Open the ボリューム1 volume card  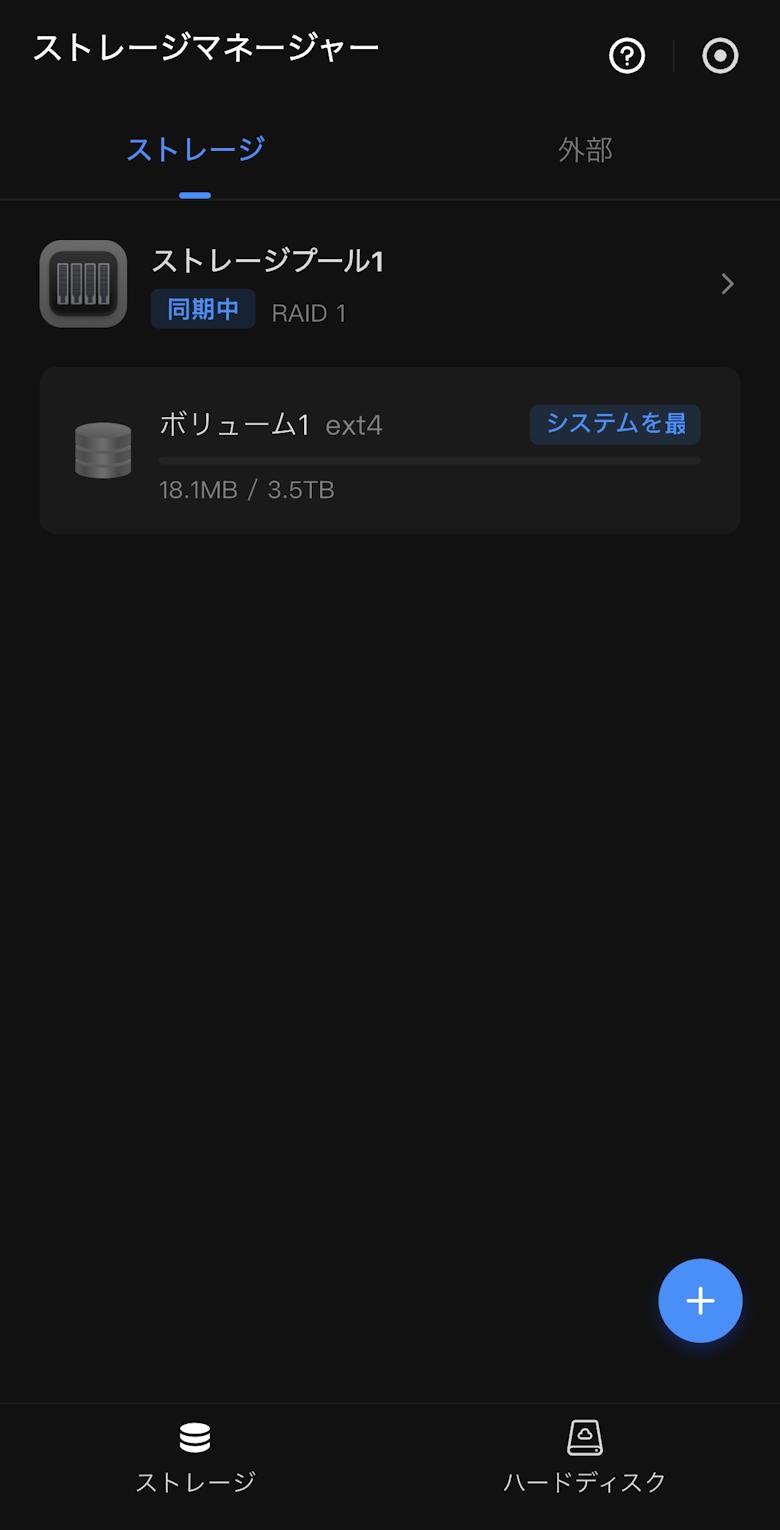390,450
